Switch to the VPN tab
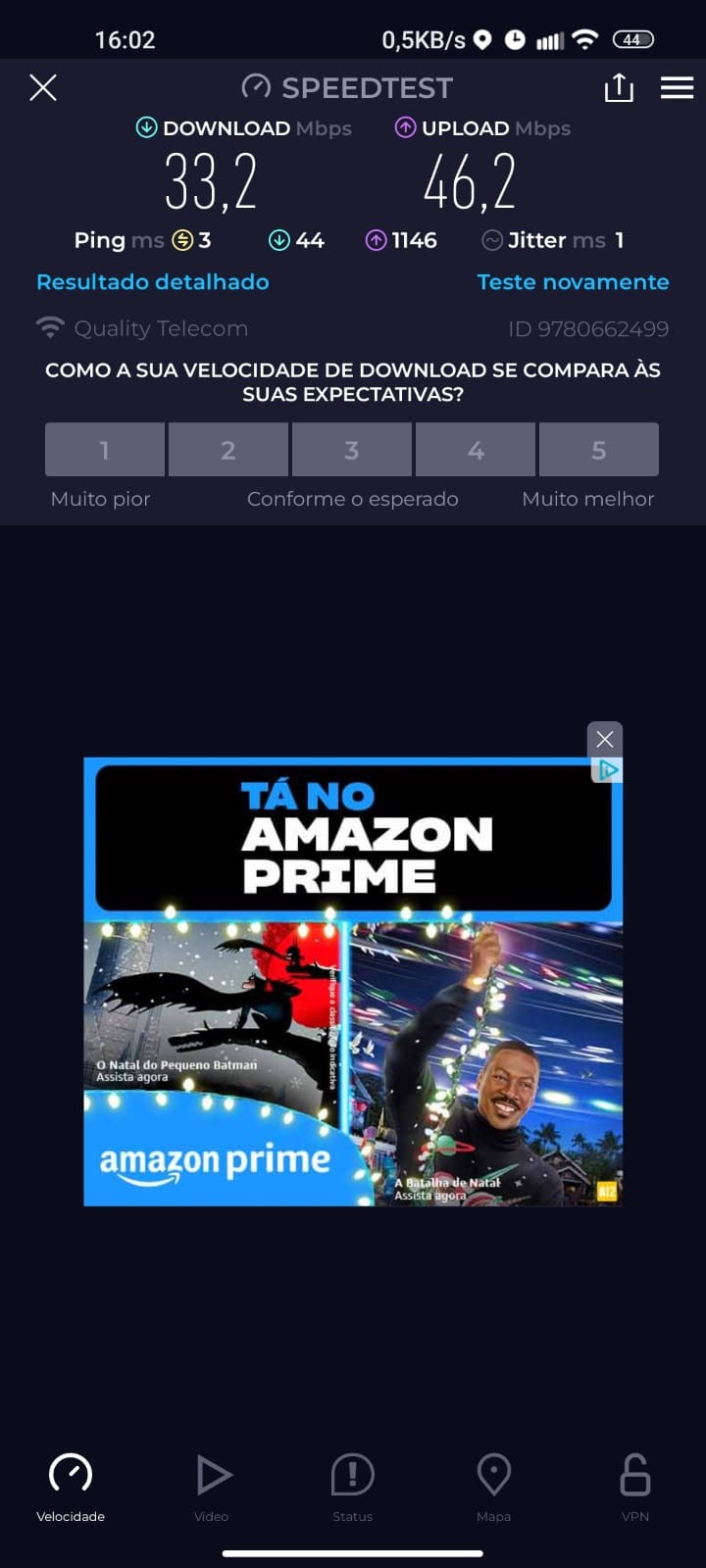Screen dimensions: 706x1568 pos(635,1487)
